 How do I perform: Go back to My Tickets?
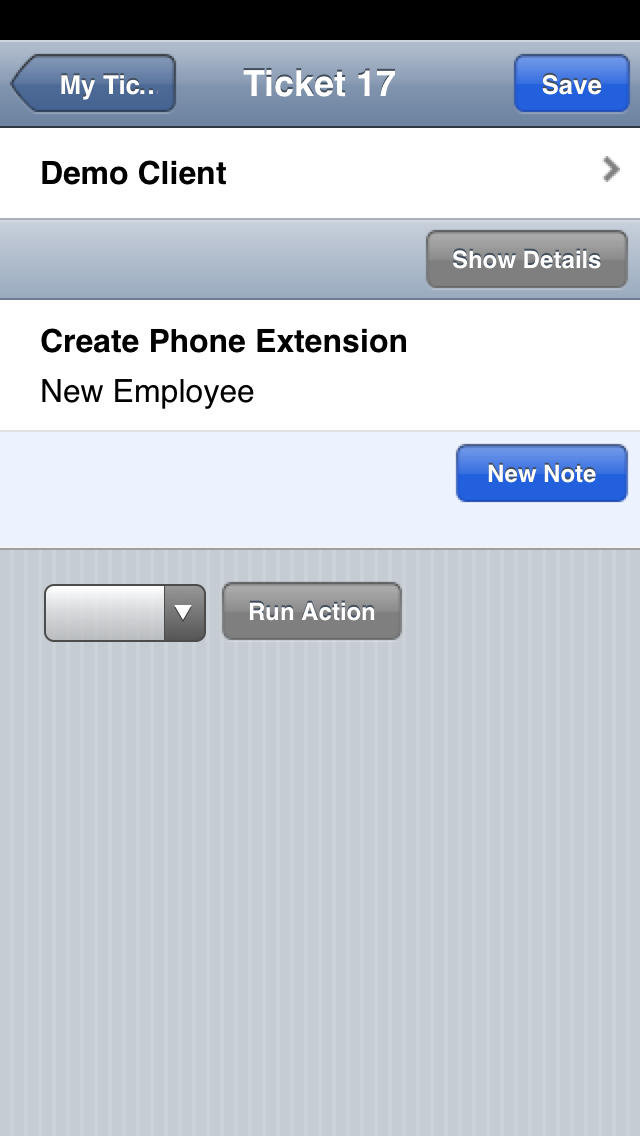[93, 84]
